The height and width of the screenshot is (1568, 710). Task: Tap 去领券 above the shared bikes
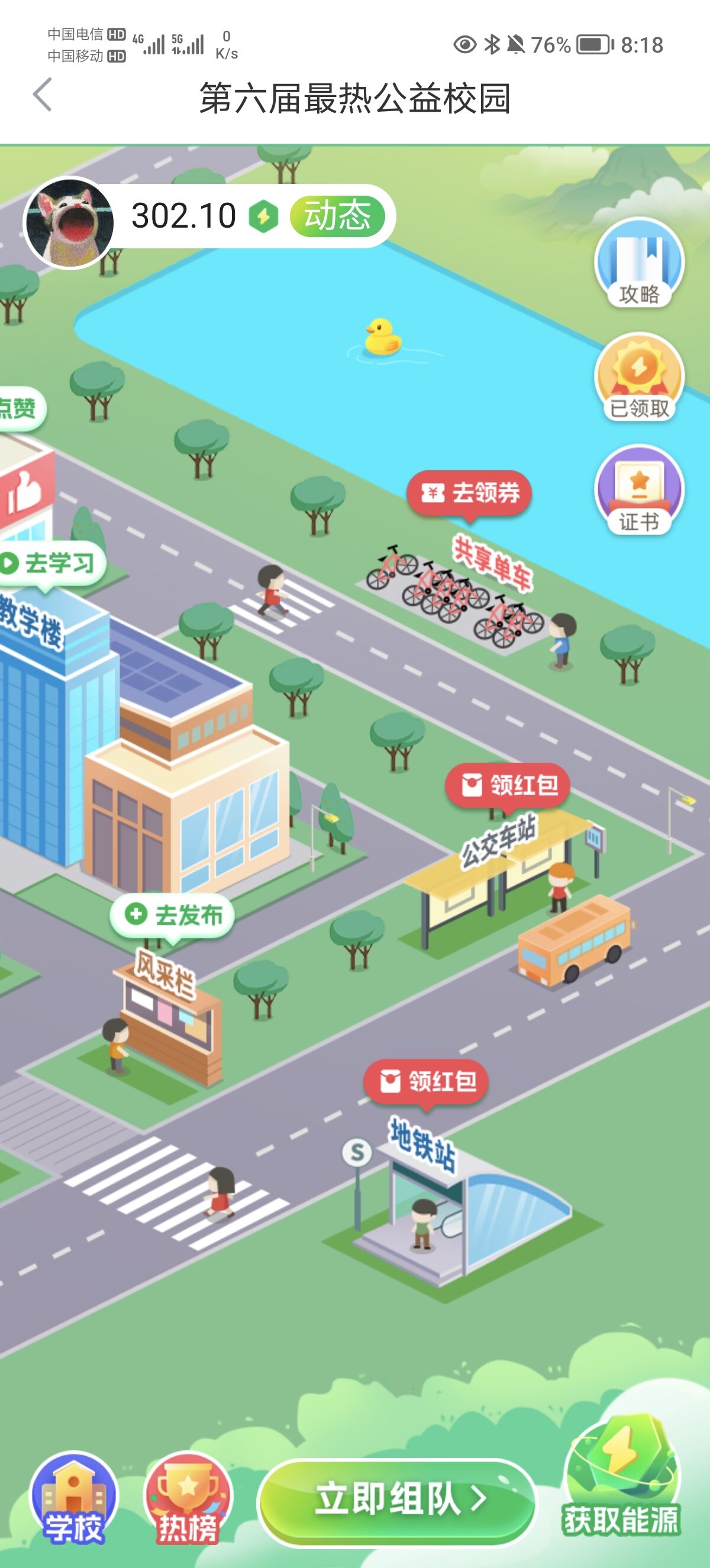pyautogui.click(x=469, y=493)
